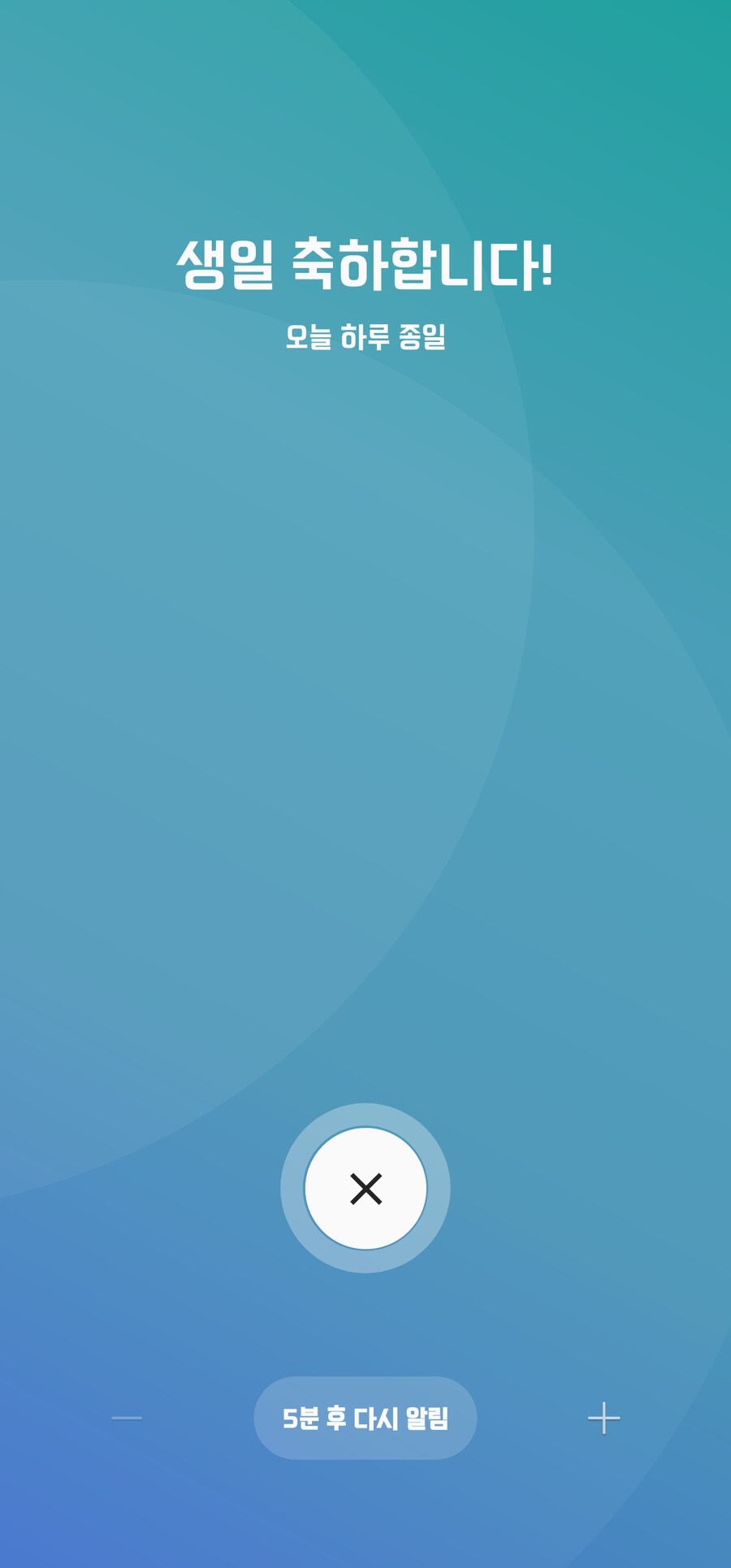731x1568 pixels.
Task: Decrease snooze time with minus icon
Action: (x=127, y=1419)
